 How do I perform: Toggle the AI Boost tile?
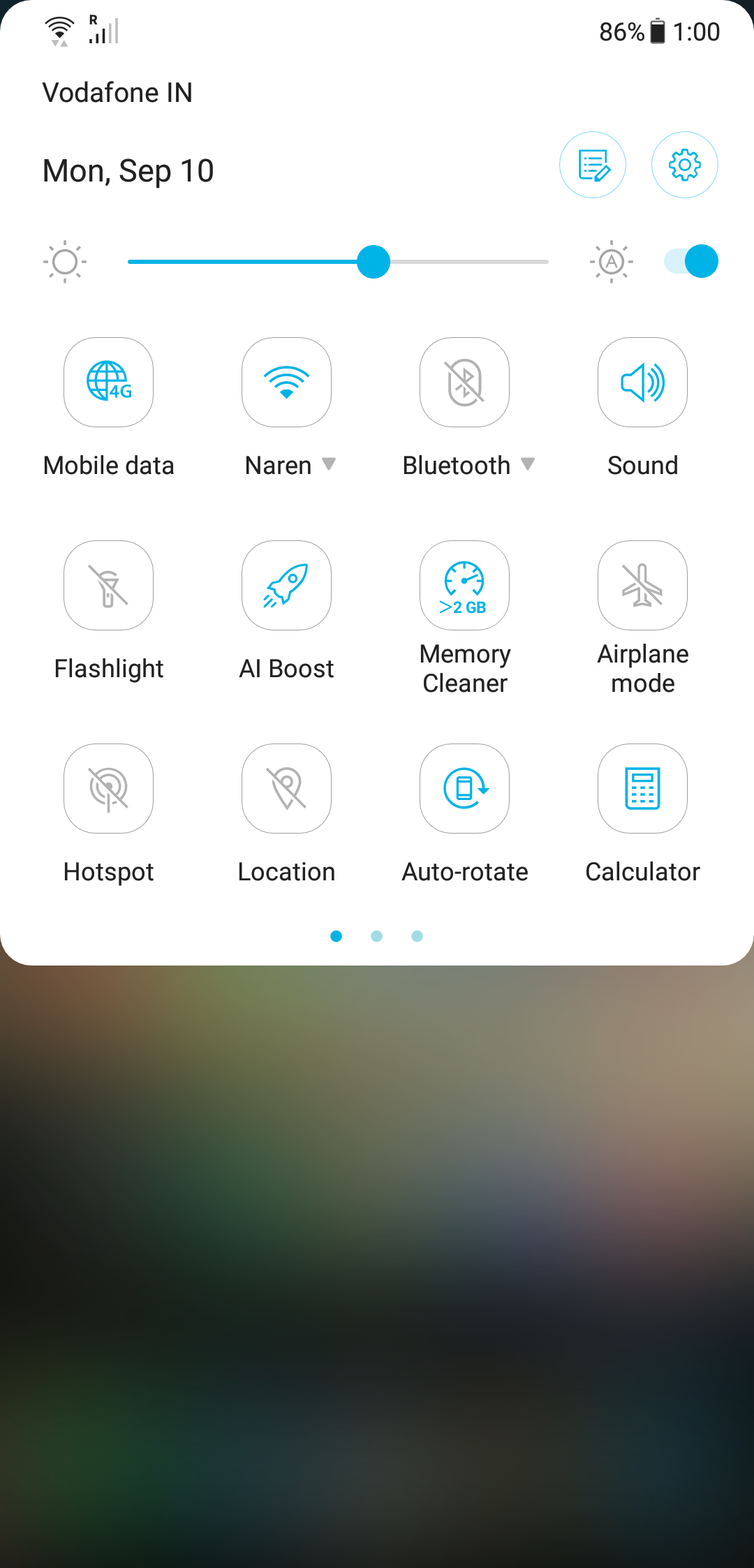point(286,586)
